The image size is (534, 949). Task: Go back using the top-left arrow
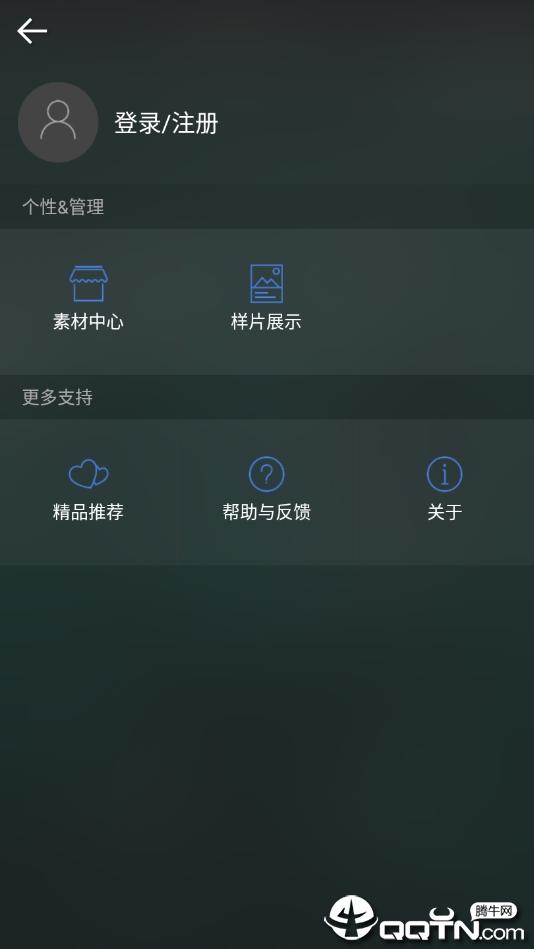[32, 31]
